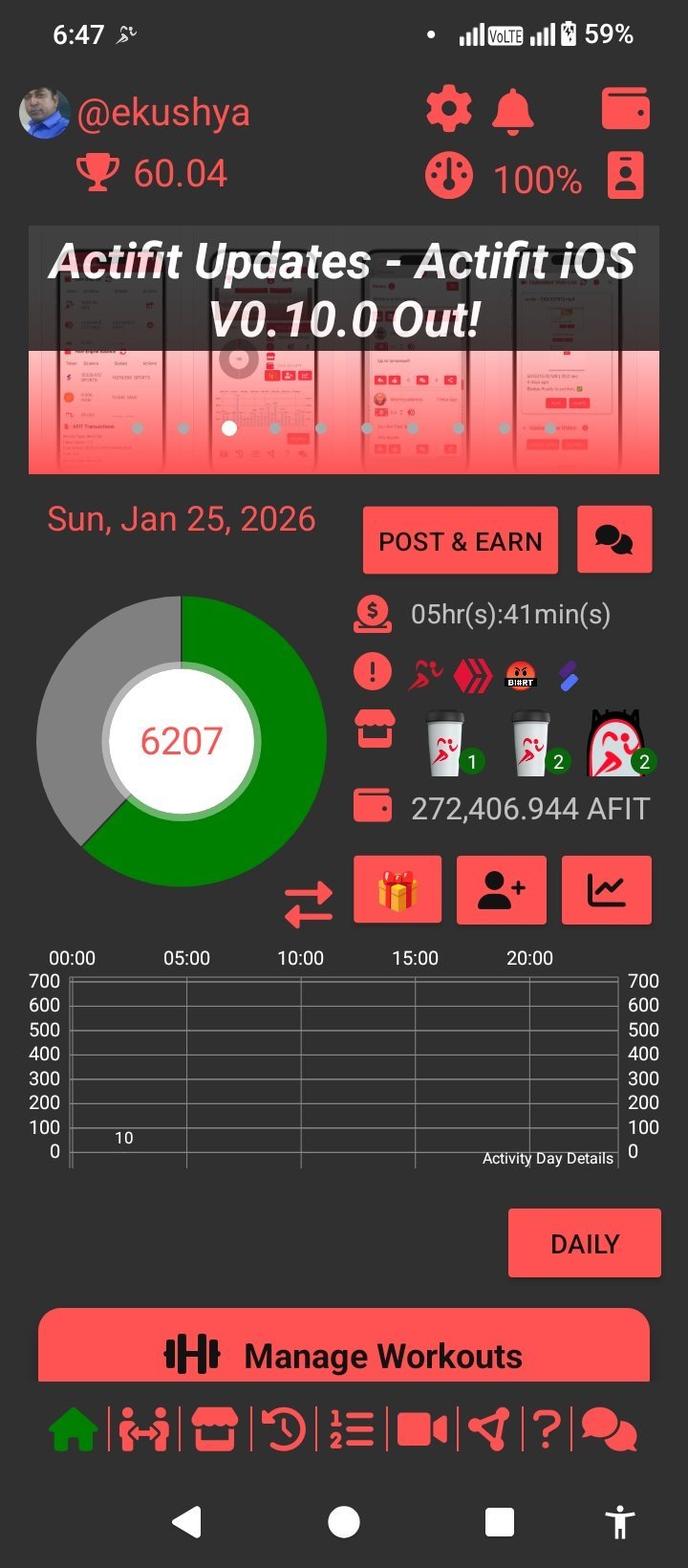Open Manage Workouts

tap(344, 1354)
